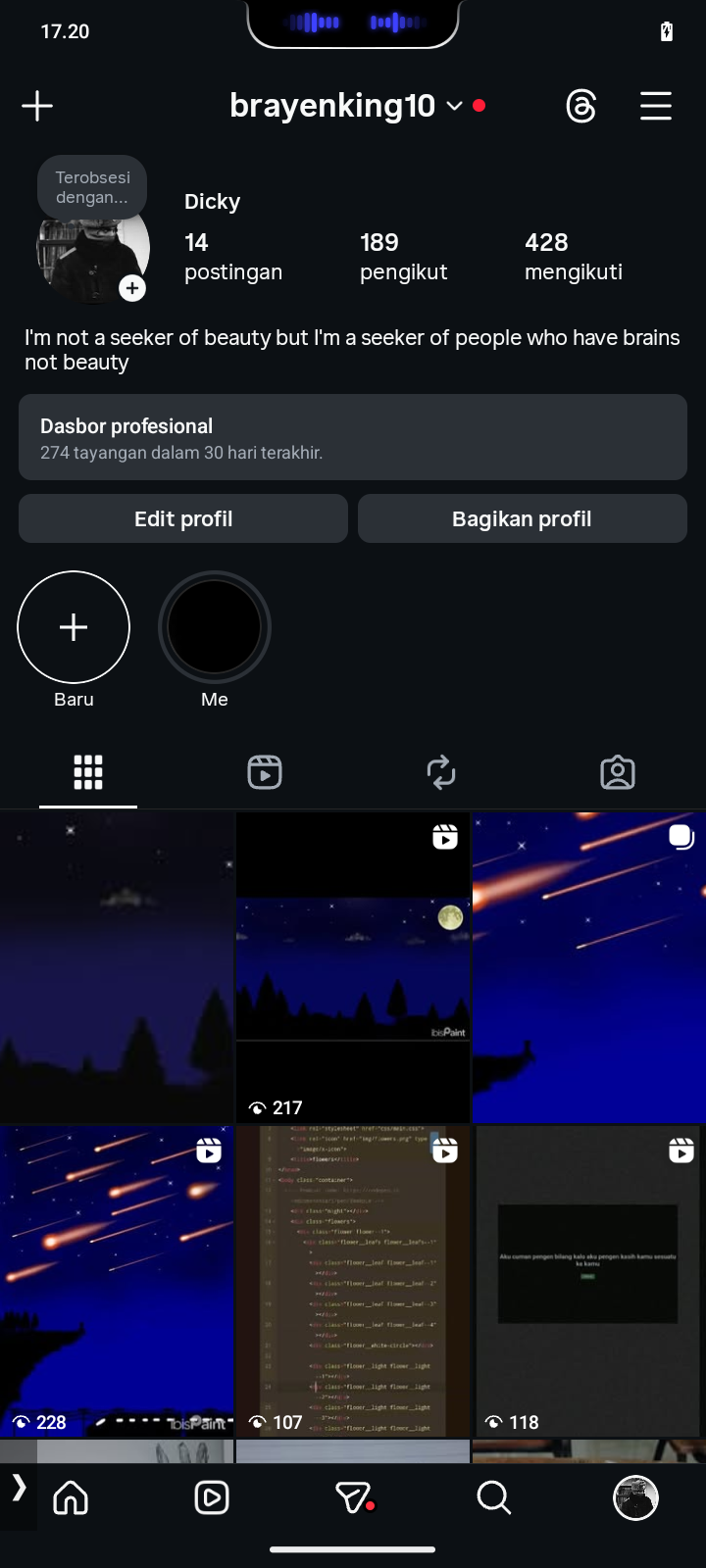The width and height of the screenshot is (706, 1568).
Task: Open the Dasbor profesional card
Action: click(353, 437)
